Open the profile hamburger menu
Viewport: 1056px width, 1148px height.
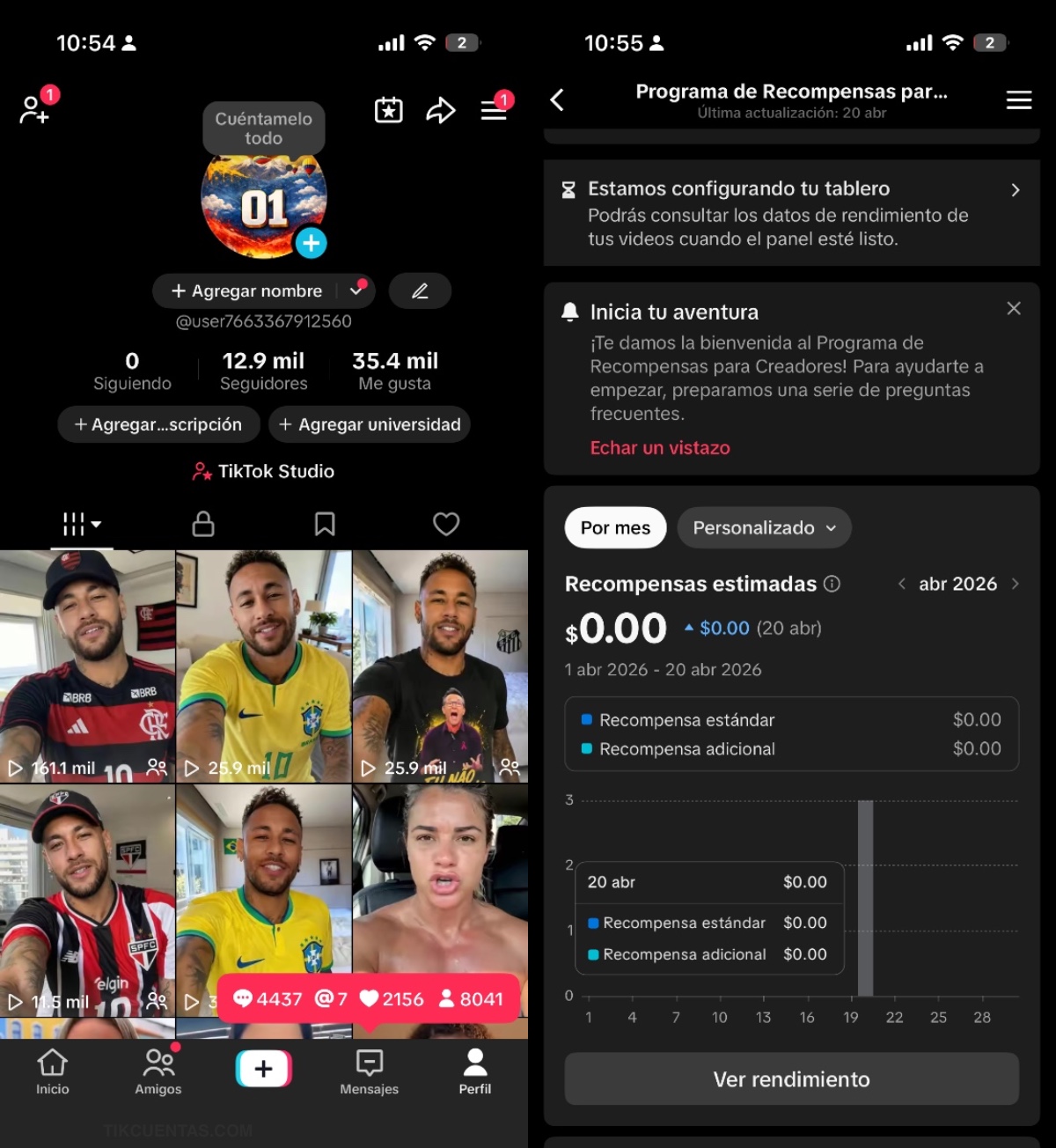coord(494,110)
